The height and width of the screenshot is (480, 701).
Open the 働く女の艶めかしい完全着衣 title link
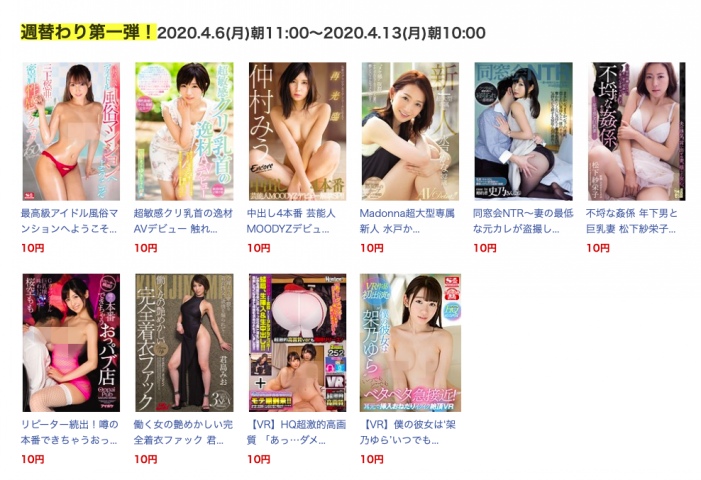click(x=182, y=431)
